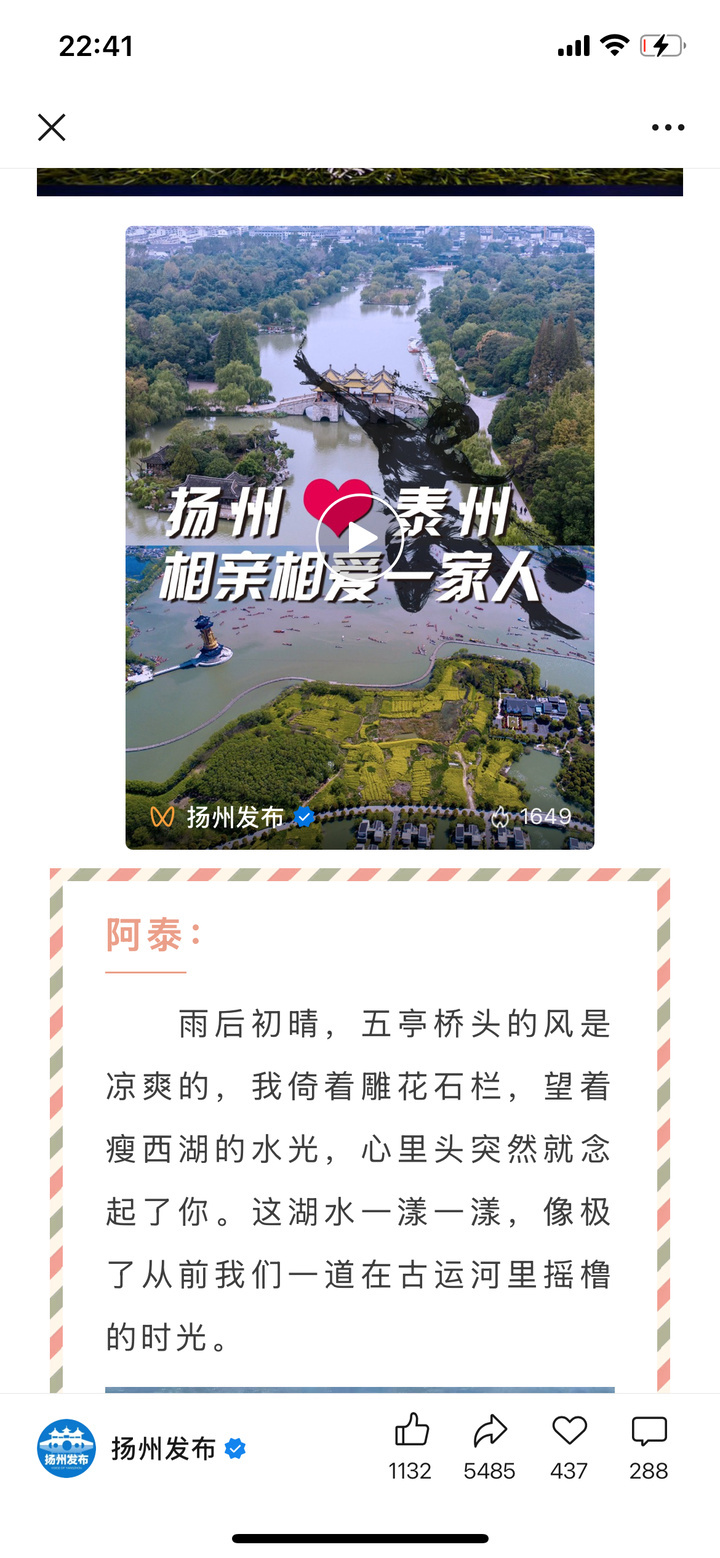Like the article with thumbs-up icon
The image size is (720, 1558).
[x=411, y=1446]
